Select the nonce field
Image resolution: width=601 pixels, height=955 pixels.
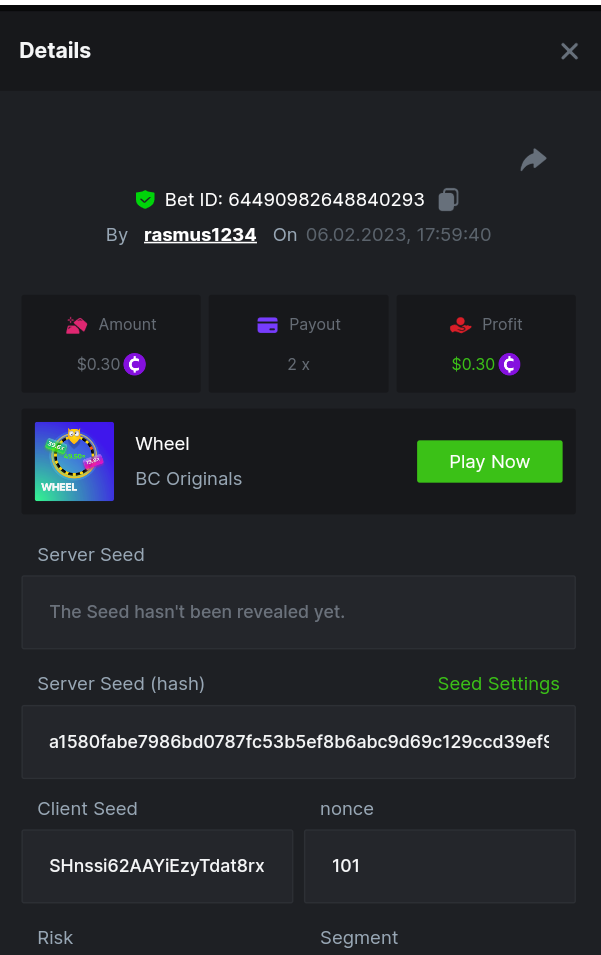pos(439,866)
